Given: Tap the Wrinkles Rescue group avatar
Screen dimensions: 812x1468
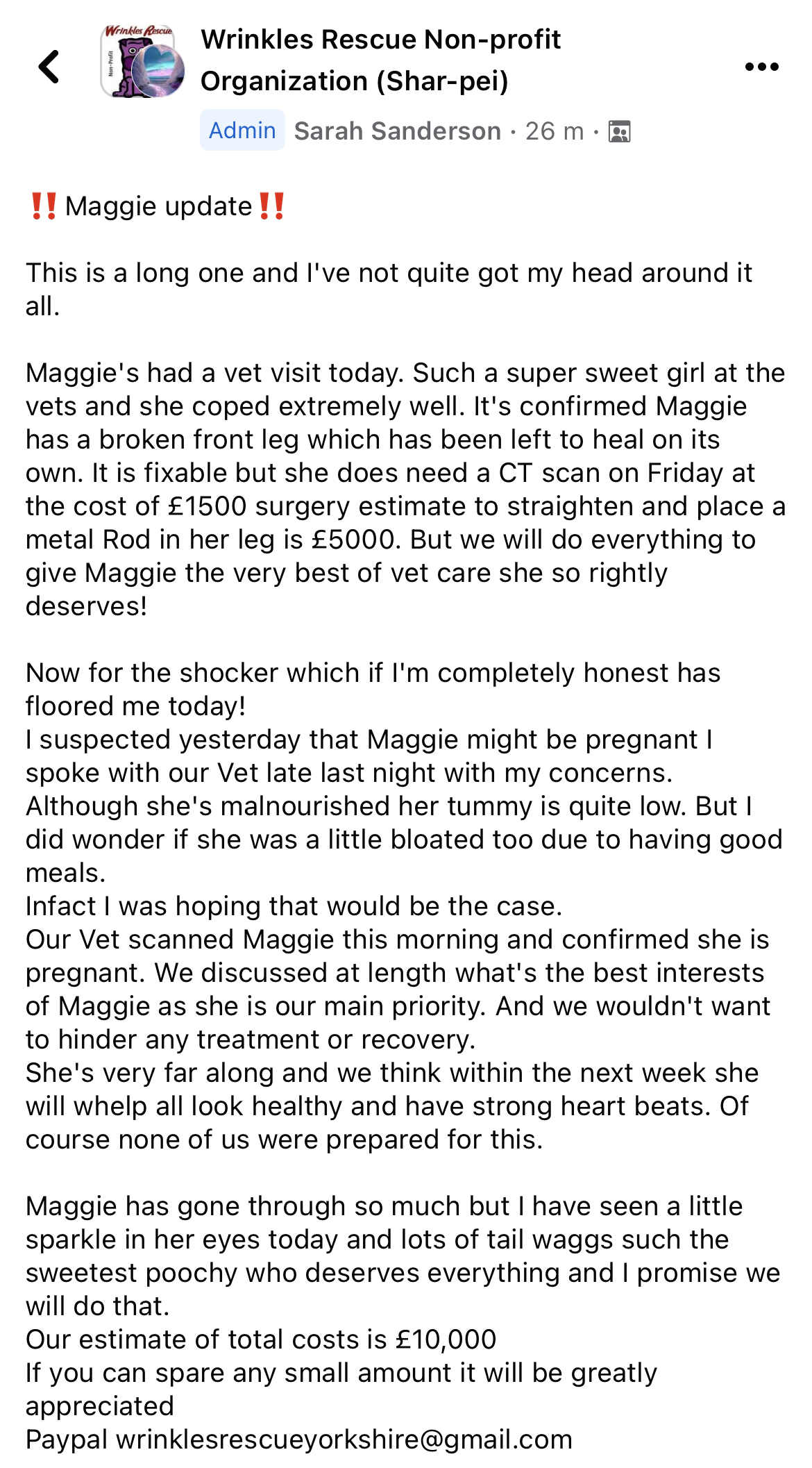Looking at the screenshot, I should pyautogui.click(x=142, y=61).
